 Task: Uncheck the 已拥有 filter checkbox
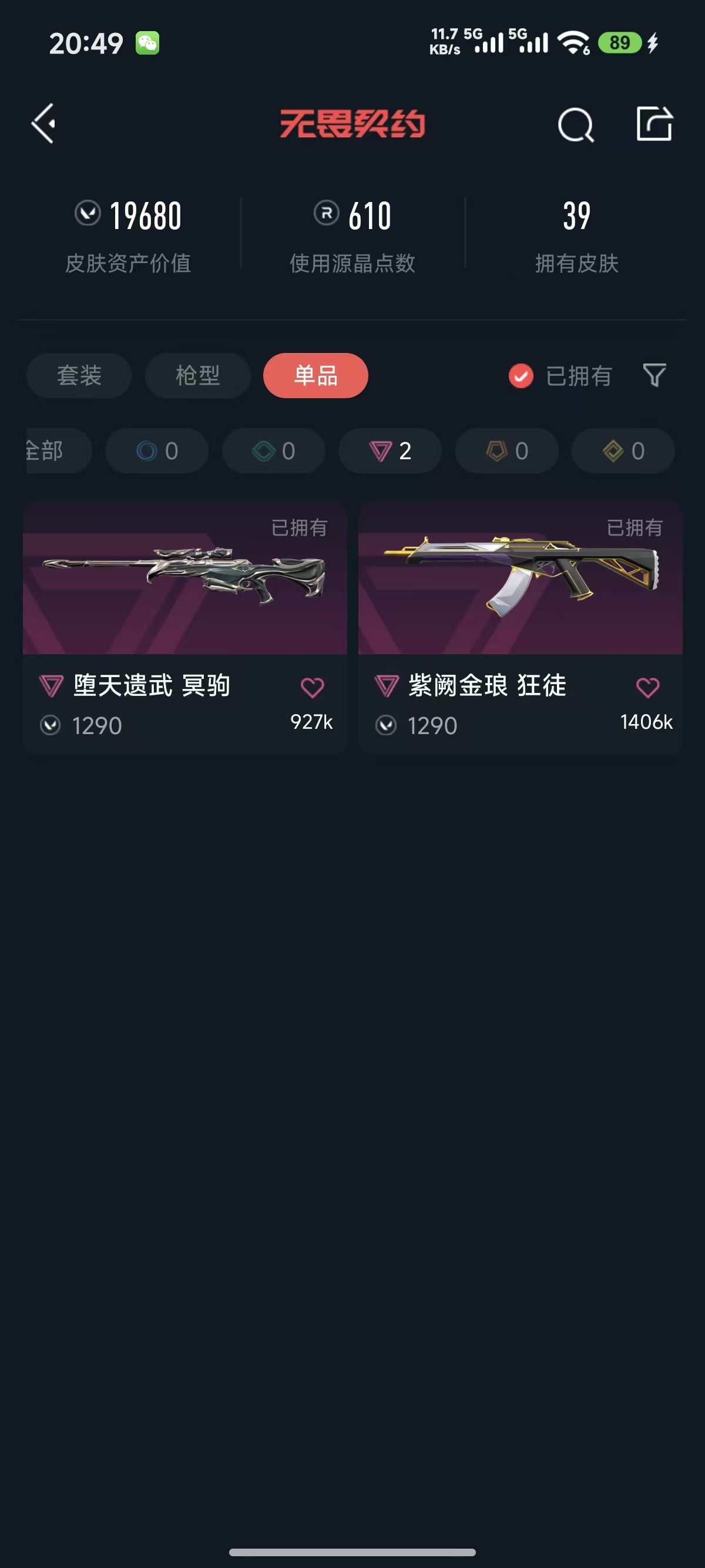click(521, 376)
